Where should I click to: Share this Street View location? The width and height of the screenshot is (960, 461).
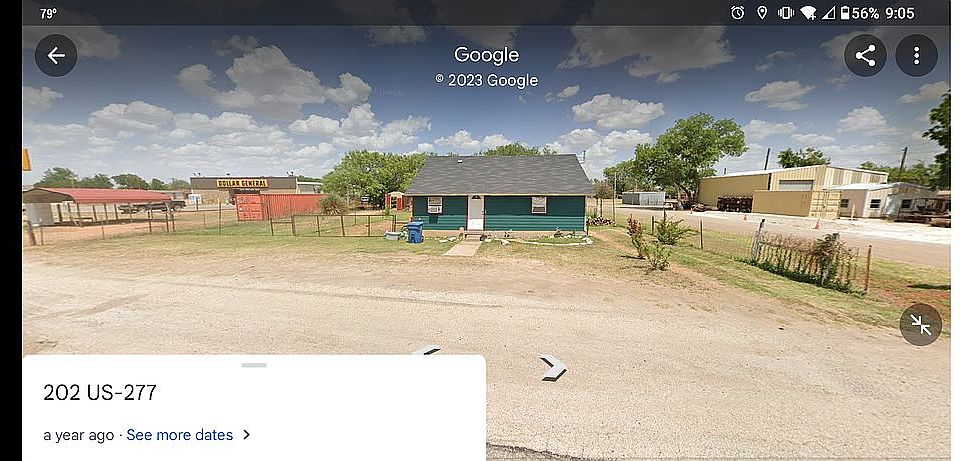point(865,56)
